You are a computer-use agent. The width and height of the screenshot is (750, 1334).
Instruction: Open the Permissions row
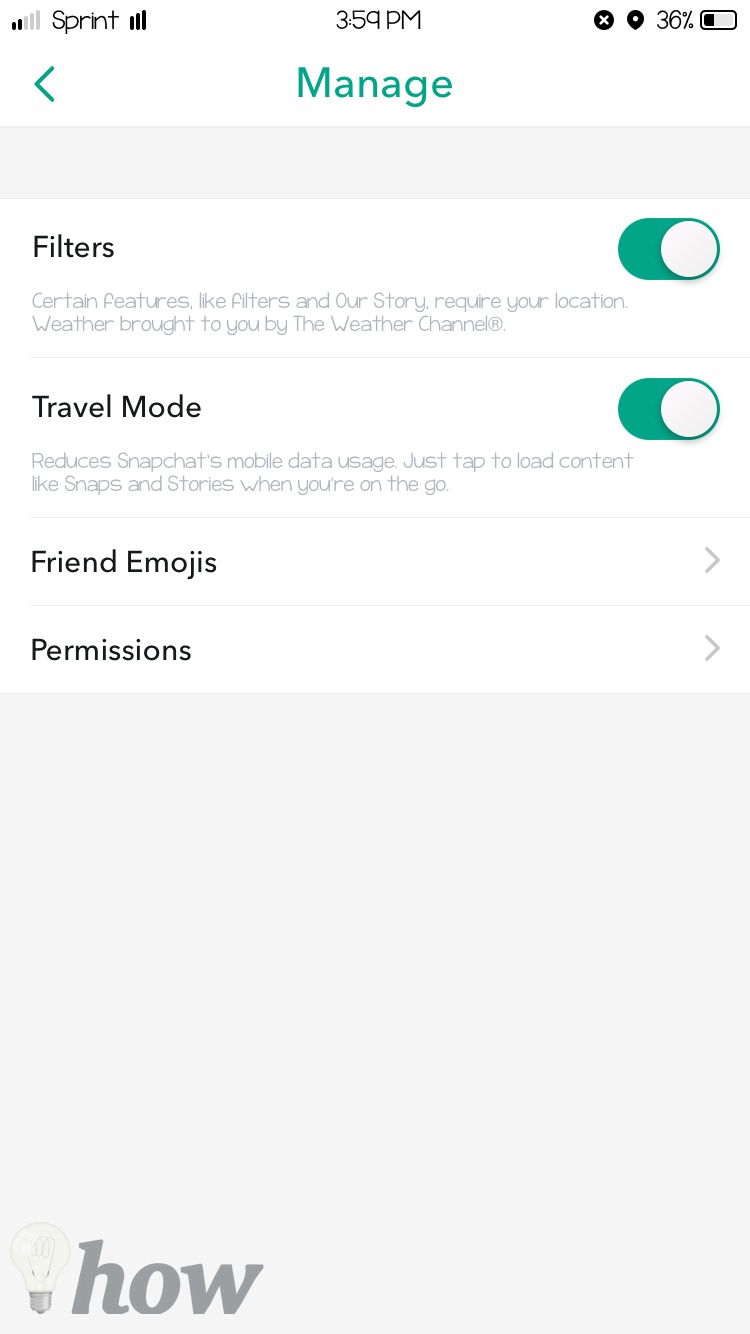coord(375,650)
